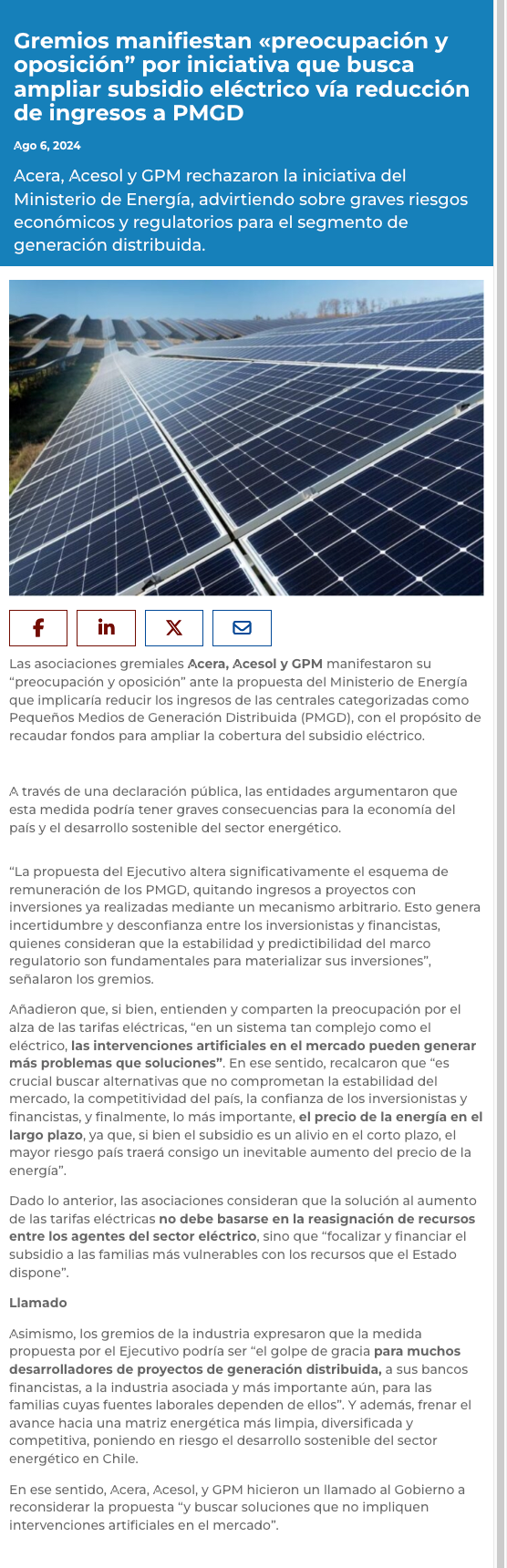Send the article by email
Image resolution: width=507 pixels, height=1568 pixels.
tap(242, 628)
